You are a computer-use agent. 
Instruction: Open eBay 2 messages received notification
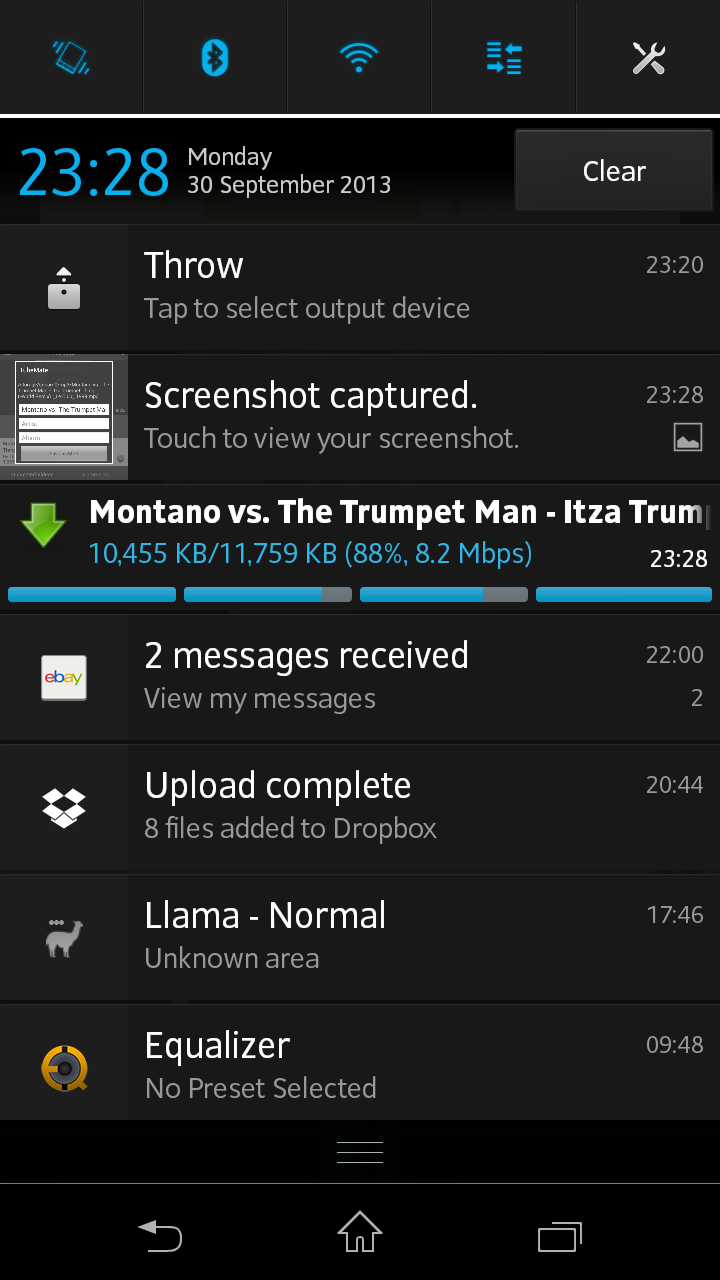(360, 677)
